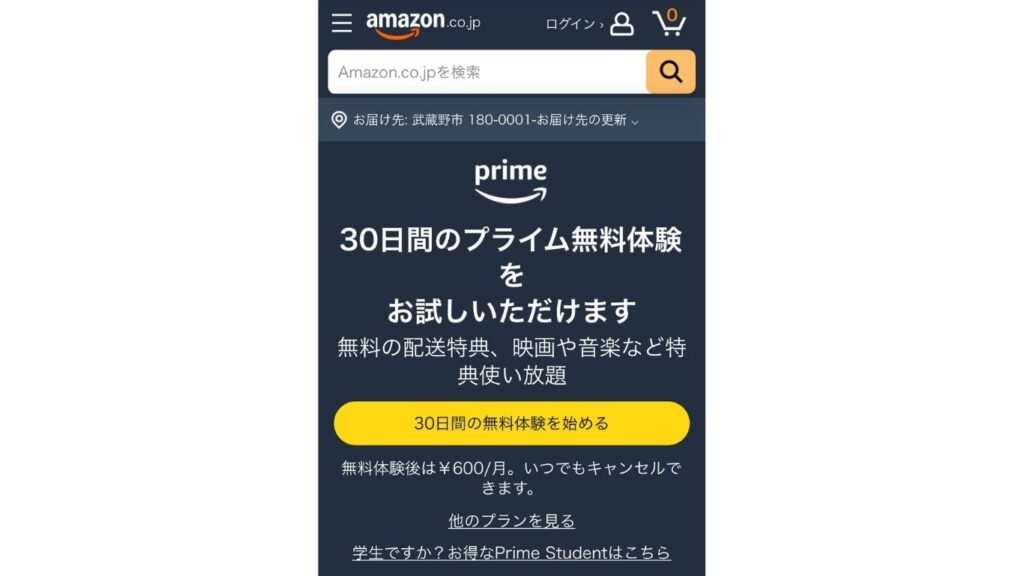Tap the orange search magnifier button
Viewport: 1024px width, 576px height.
[670, 72]
